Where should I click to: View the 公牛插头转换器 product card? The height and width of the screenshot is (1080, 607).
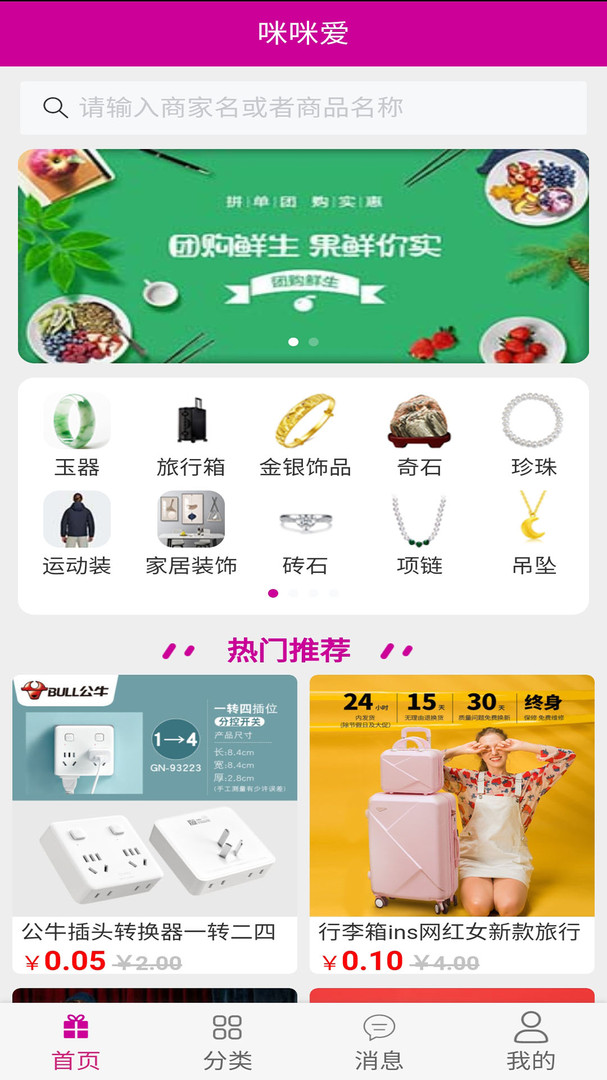point(155,820)
